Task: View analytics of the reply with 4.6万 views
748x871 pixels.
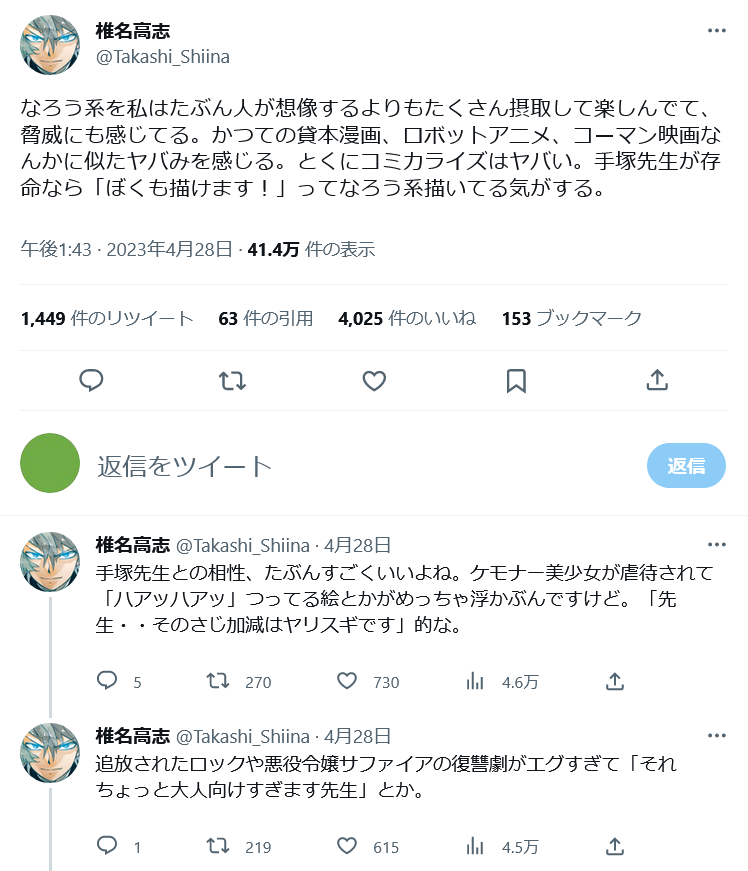Action: 476,681
